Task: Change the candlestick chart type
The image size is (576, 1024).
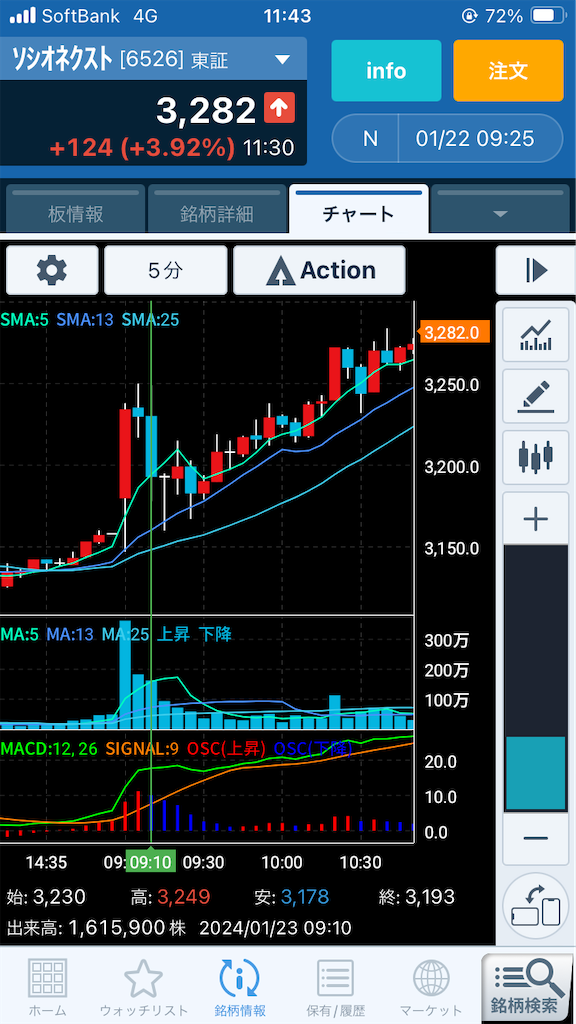Action: 536,456
